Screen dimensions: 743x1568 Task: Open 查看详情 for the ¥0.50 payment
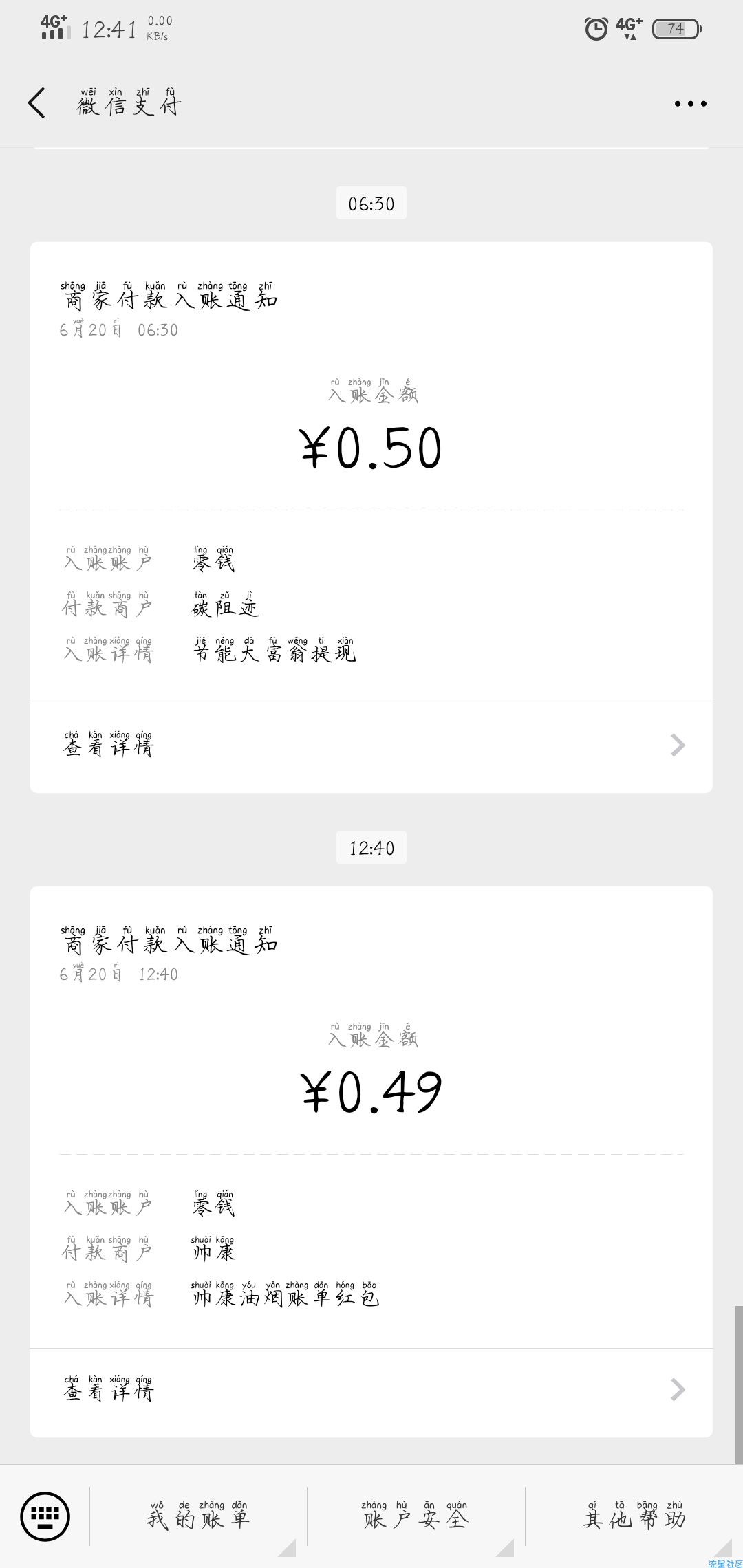click(x=371, y=747)
